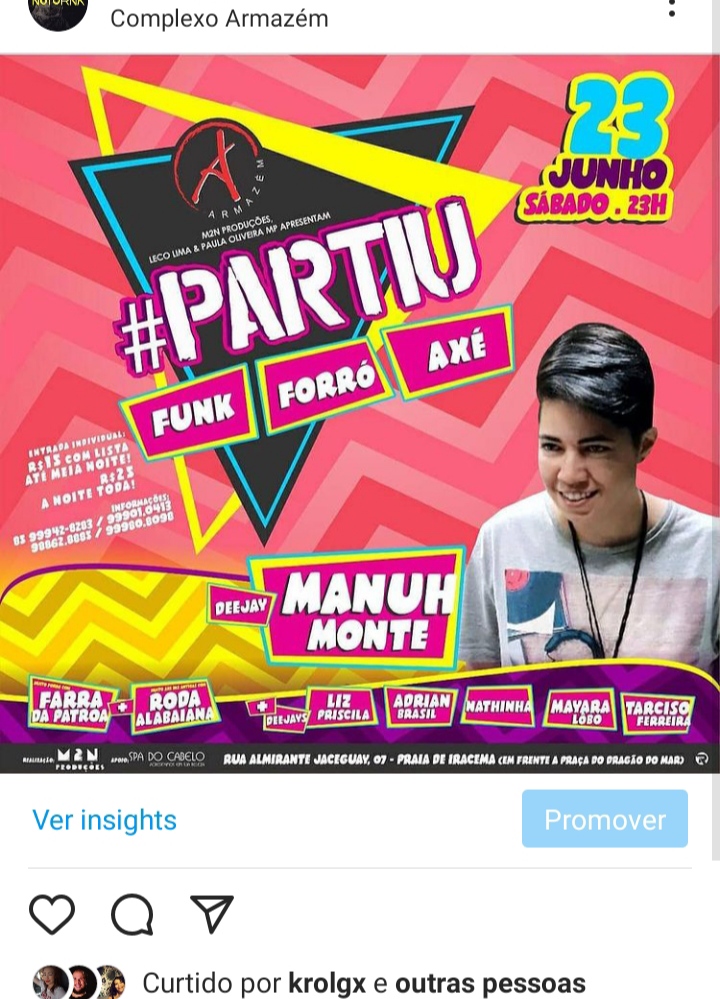Tap Ver insights for this post
Screen dimensions: 720x999
pyautogui.click(x=104, y=820)
